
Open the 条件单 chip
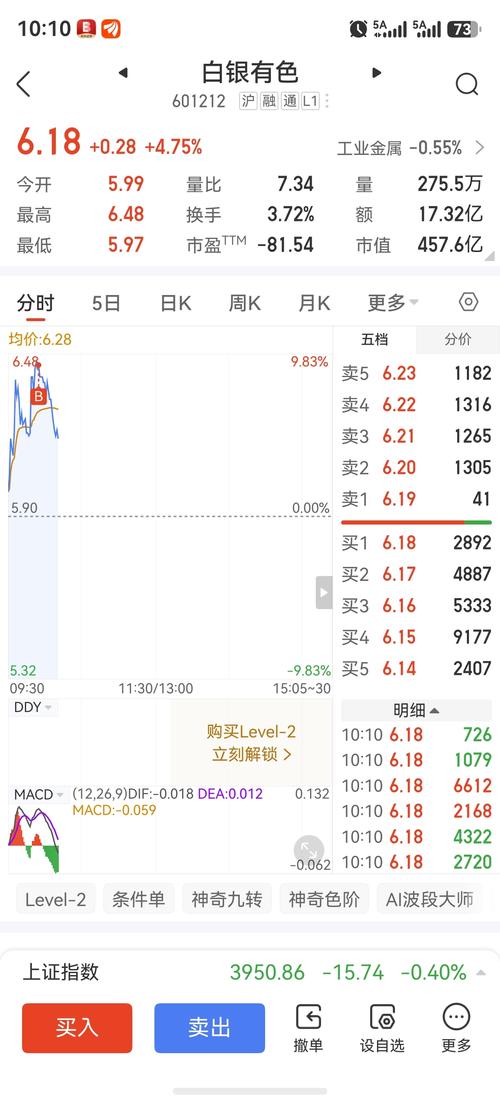138,899
